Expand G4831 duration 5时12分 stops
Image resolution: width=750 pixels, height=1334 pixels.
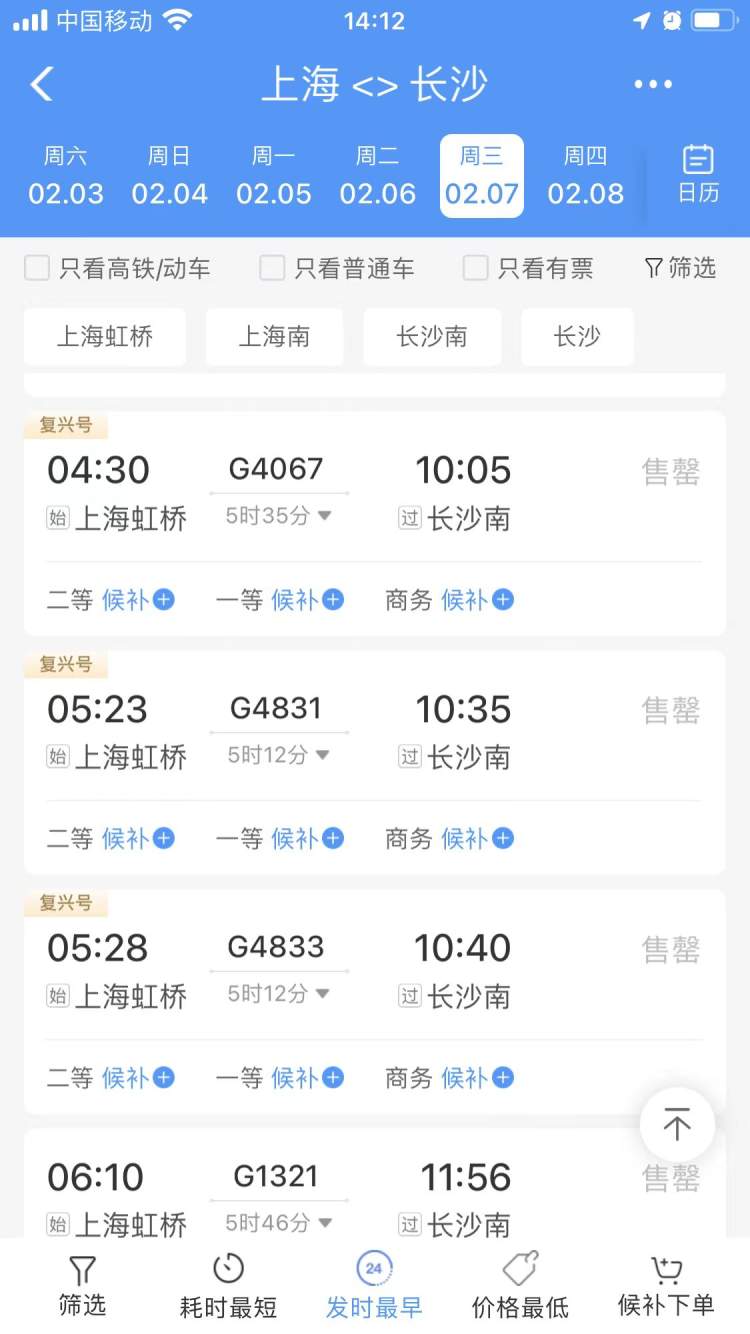click(x=278, y=755)
